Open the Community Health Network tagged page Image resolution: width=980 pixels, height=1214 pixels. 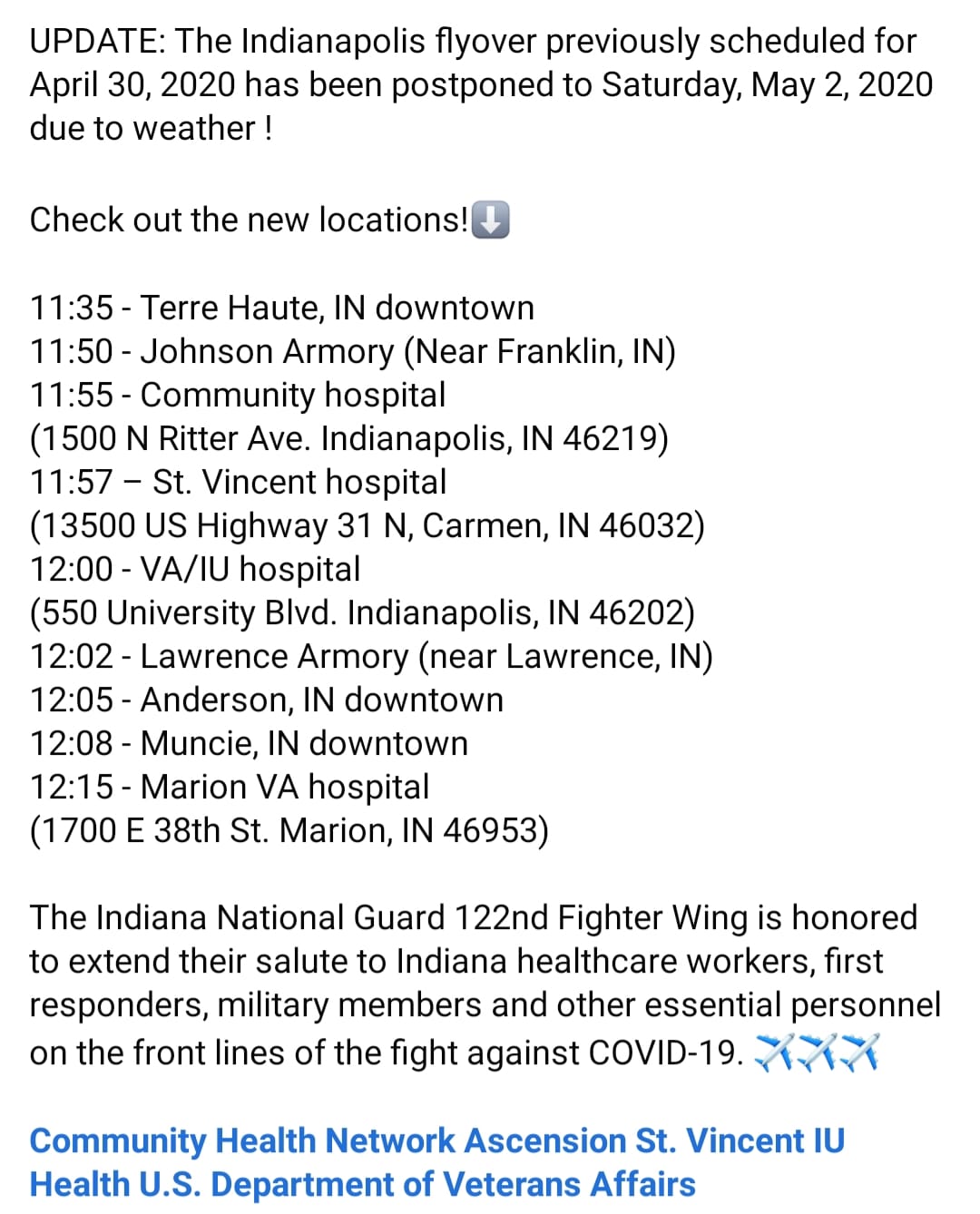pos(241,1141)
